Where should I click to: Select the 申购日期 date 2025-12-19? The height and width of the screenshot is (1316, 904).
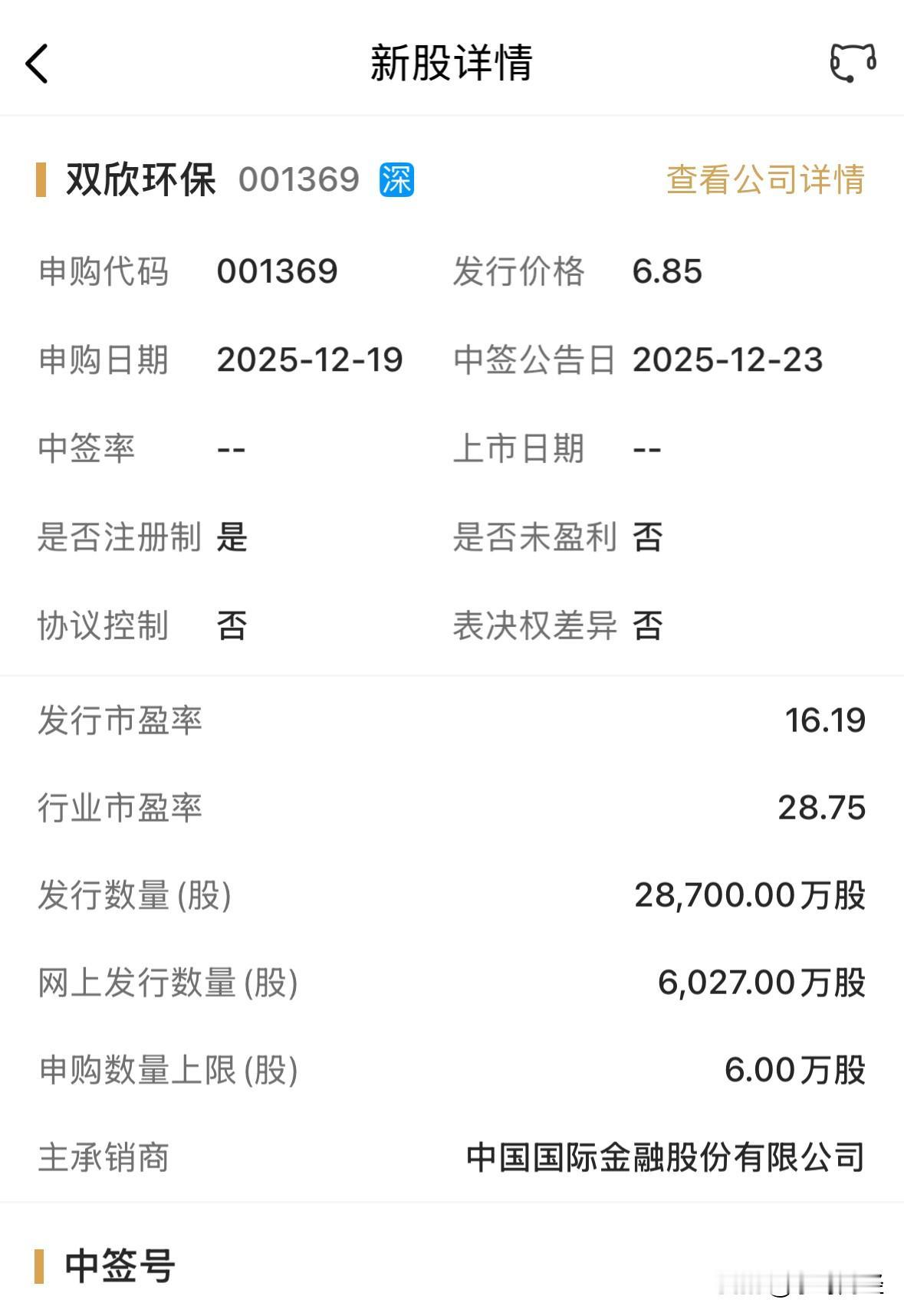tap(309, 359)
